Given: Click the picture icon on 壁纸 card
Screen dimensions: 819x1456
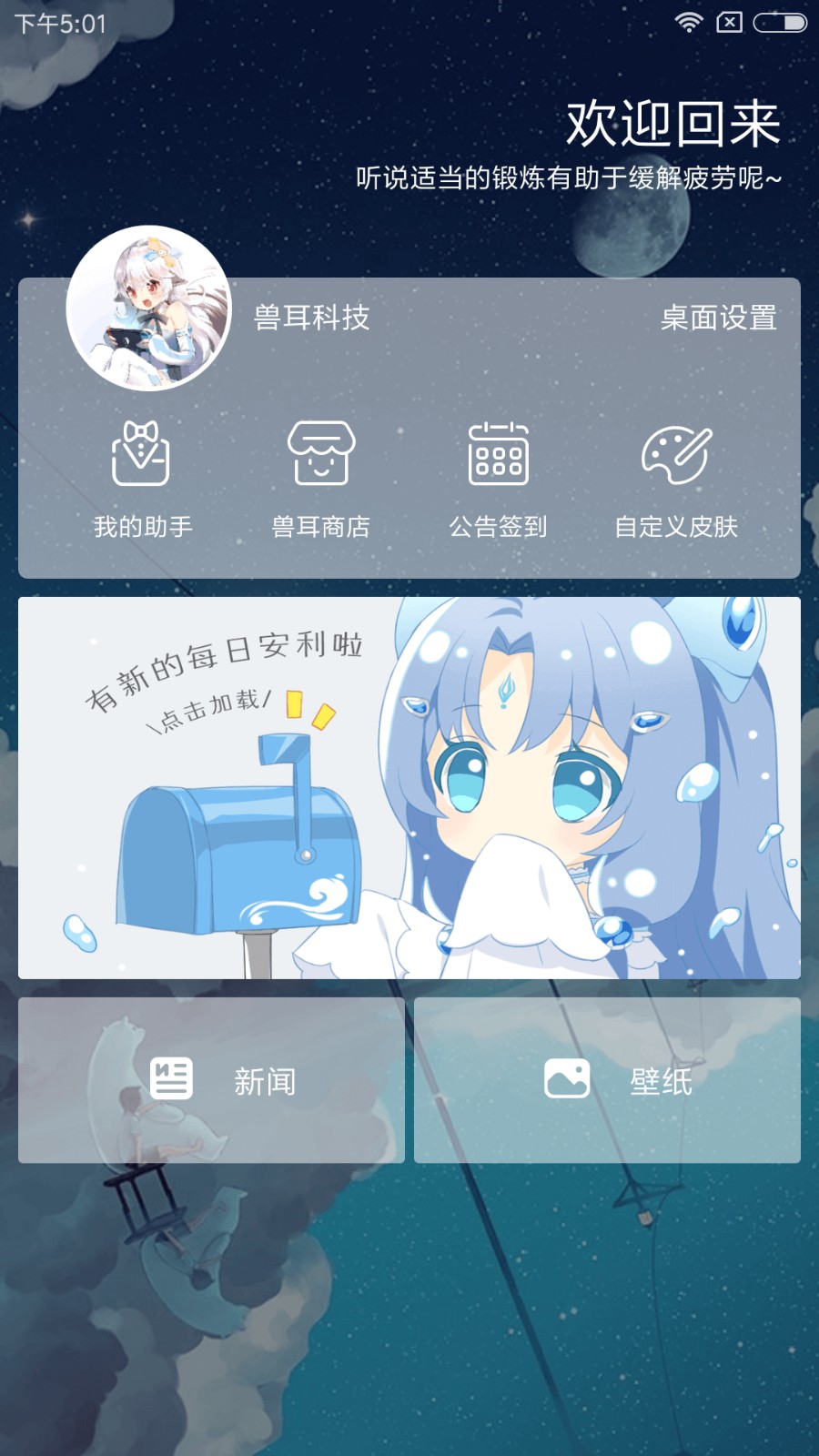Looking at the screenshot, I should coord(566,1078).
